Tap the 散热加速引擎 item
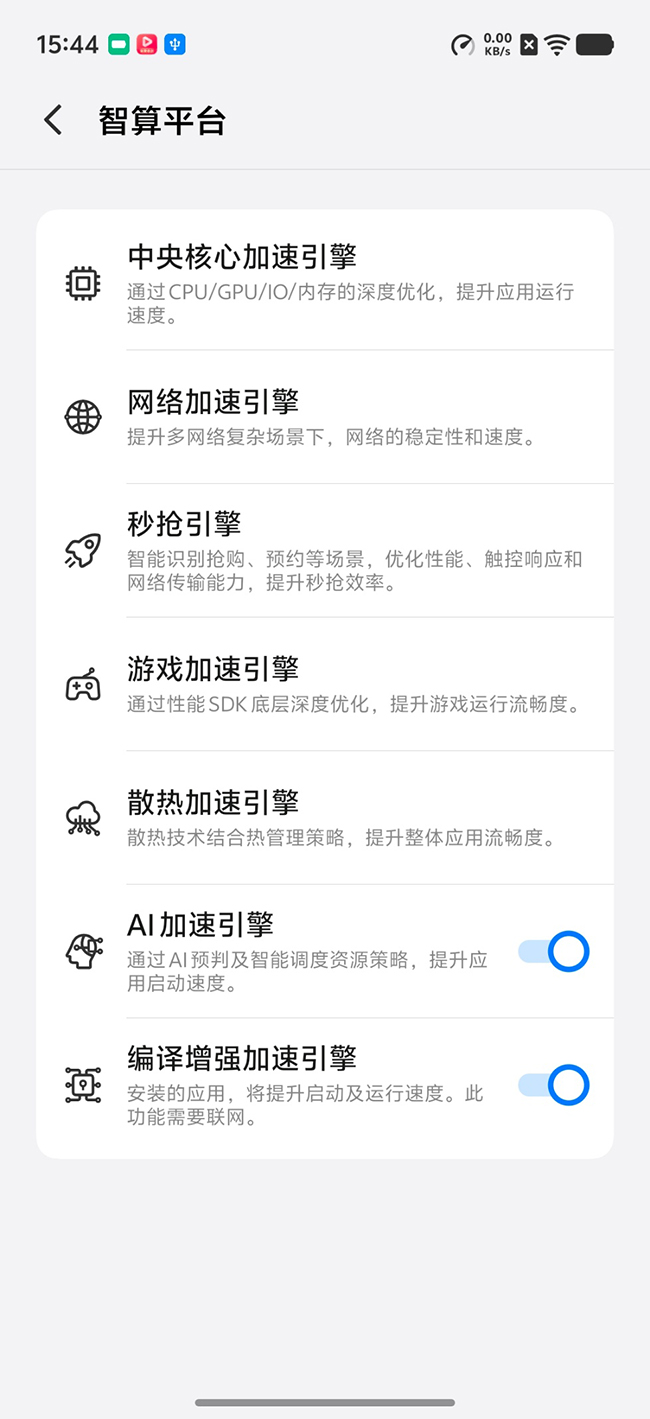650x1419 pixels. click(x=324, y=818)
